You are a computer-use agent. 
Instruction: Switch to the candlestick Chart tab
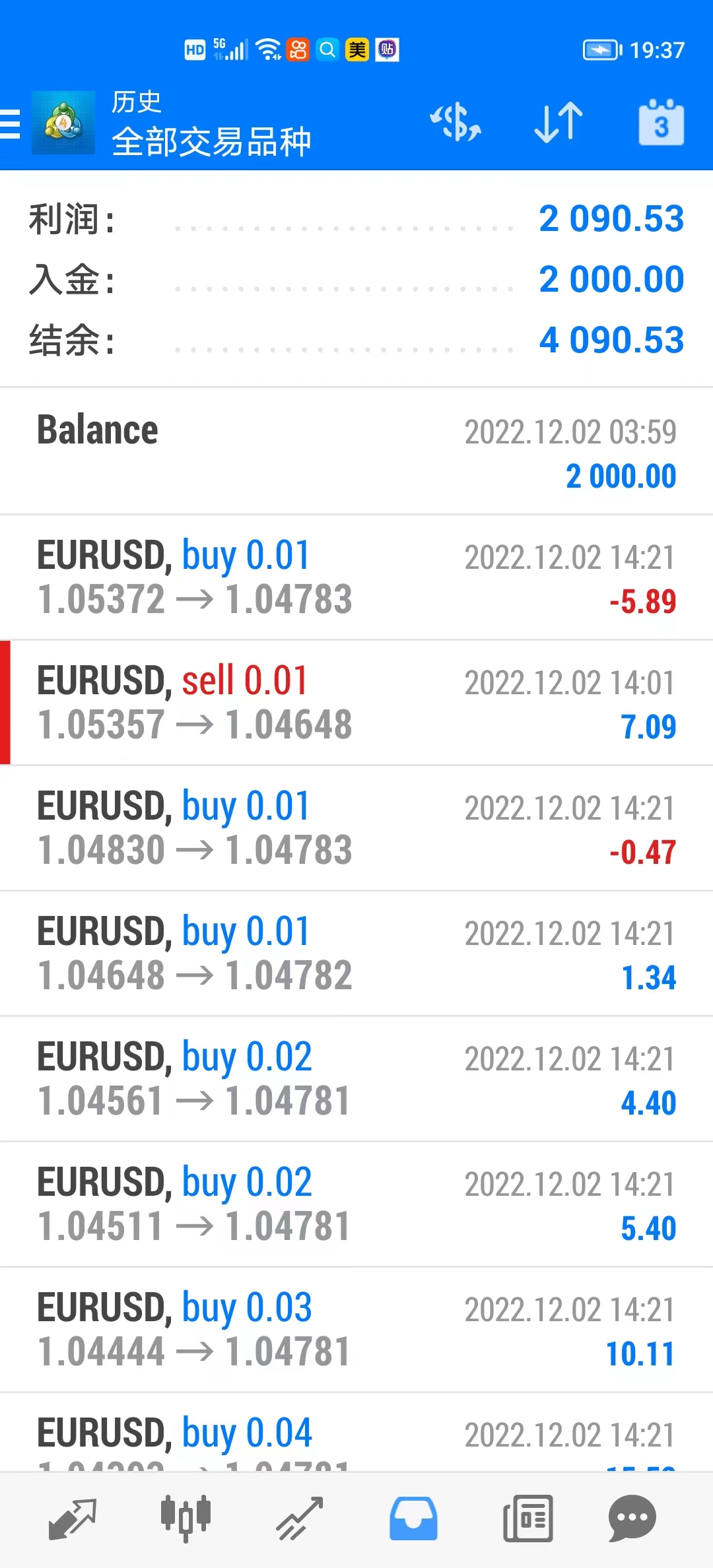pos(186,1518)
